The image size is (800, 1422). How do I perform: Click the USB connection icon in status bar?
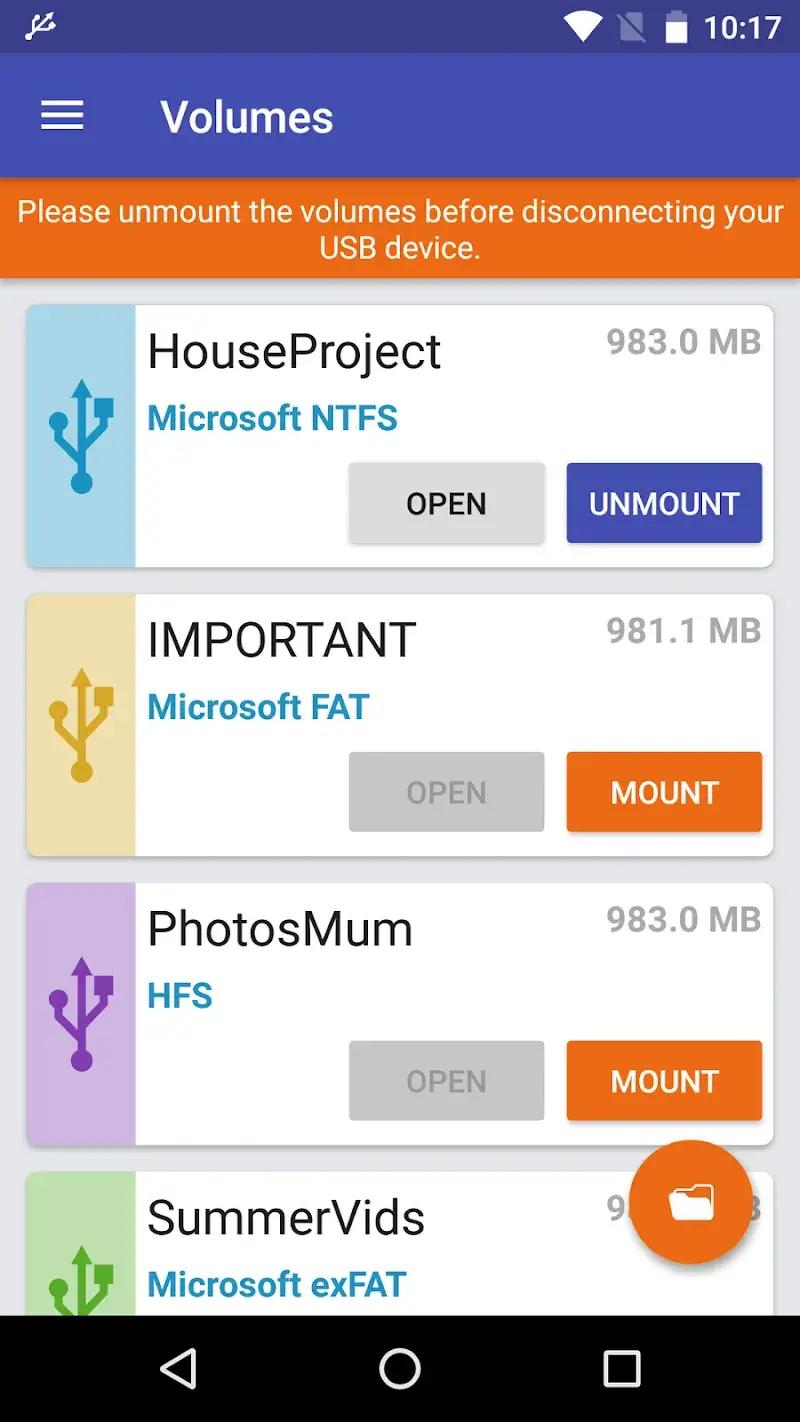(40, 26)
